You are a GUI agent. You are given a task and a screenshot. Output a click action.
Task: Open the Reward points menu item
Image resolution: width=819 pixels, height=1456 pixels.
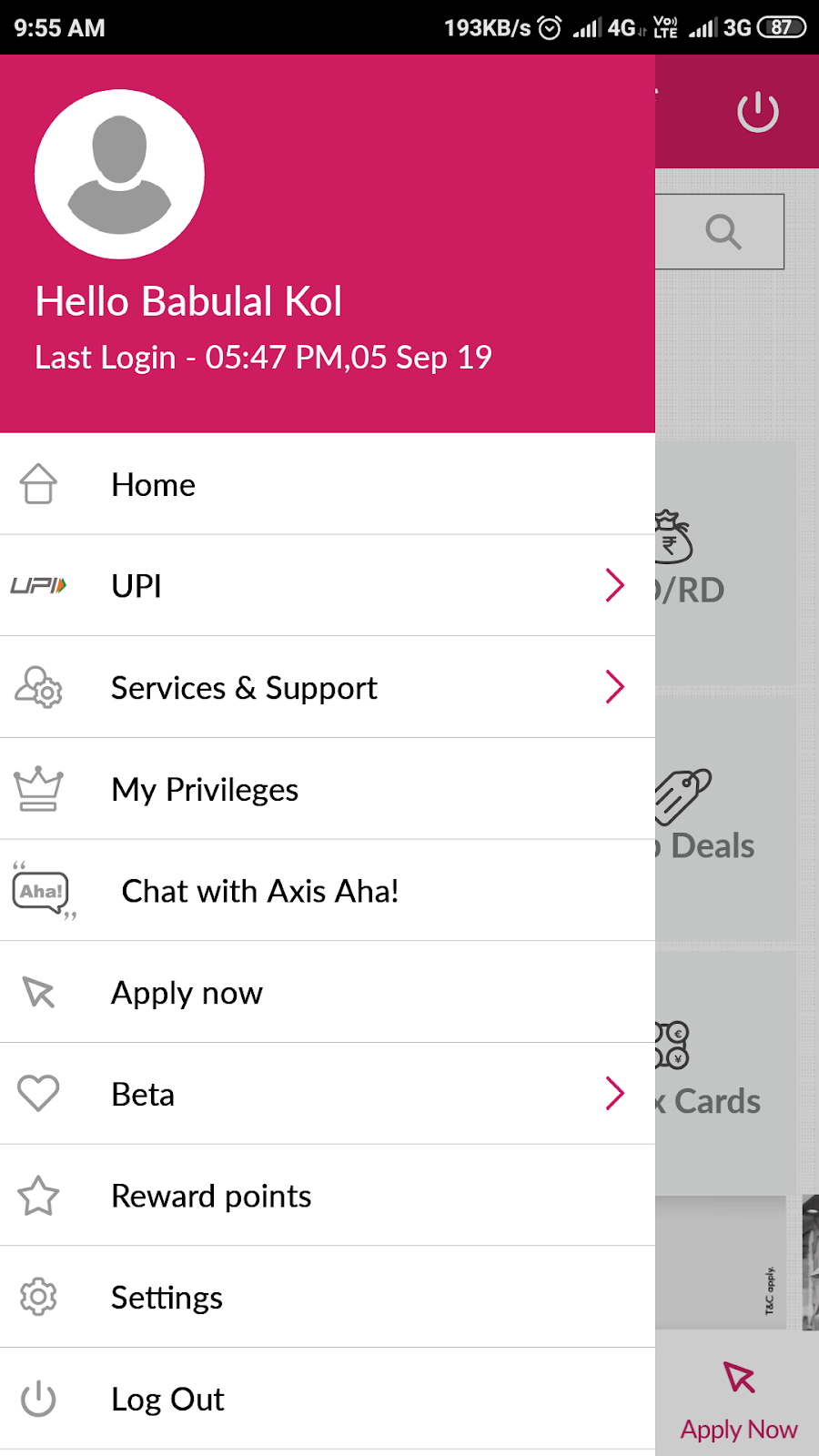coord(210,1196)
